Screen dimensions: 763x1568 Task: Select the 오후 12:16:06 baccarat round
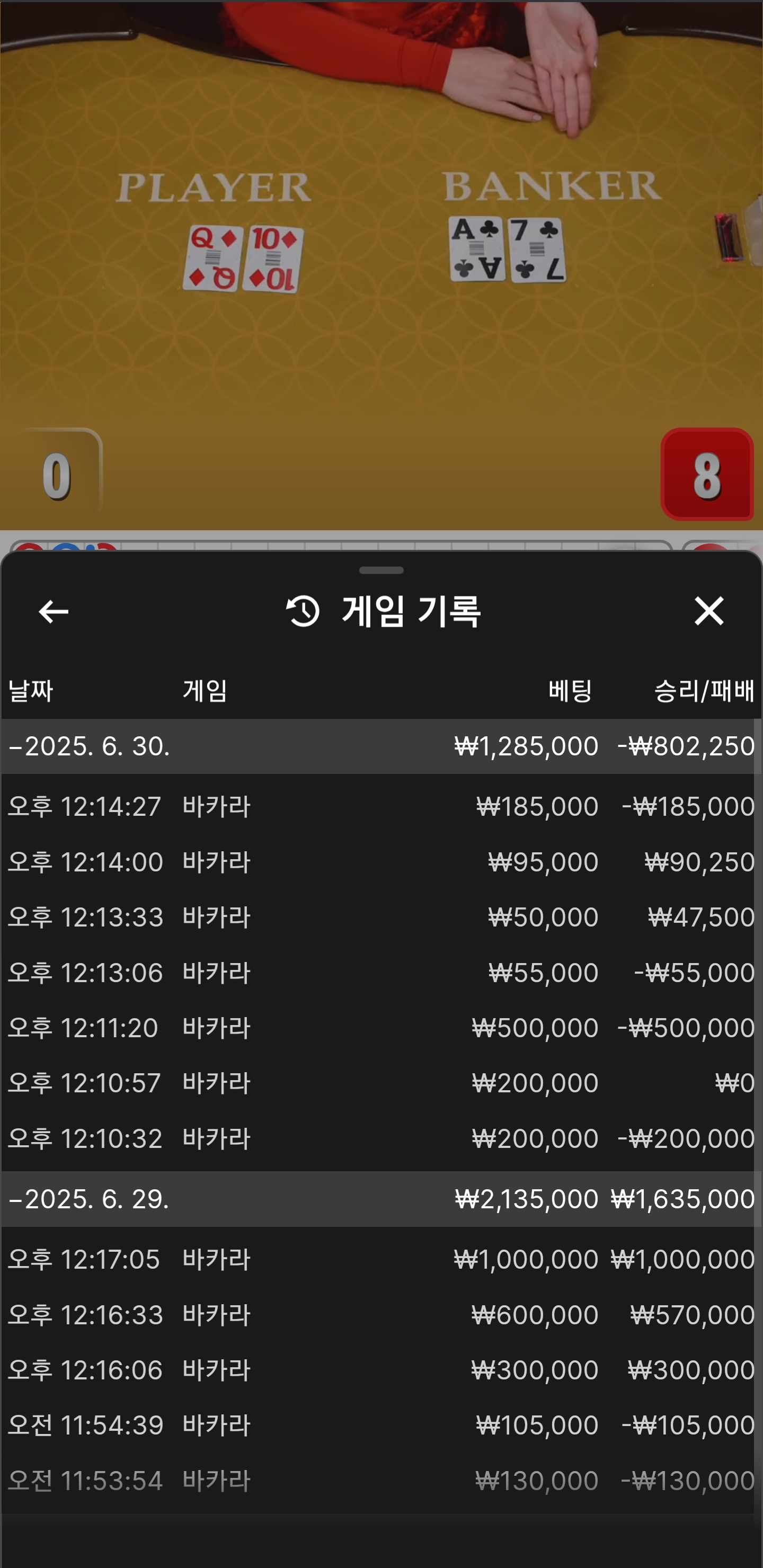378,1370
